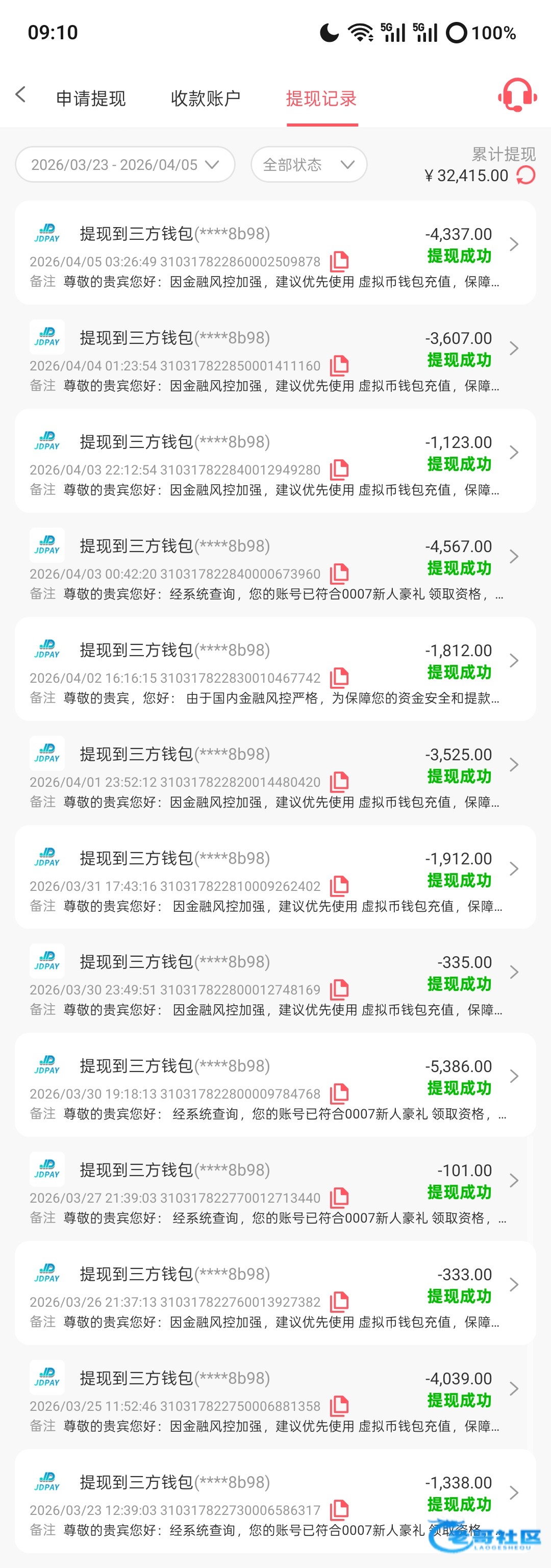Contact customer service via headset icon

click(517, 95)
